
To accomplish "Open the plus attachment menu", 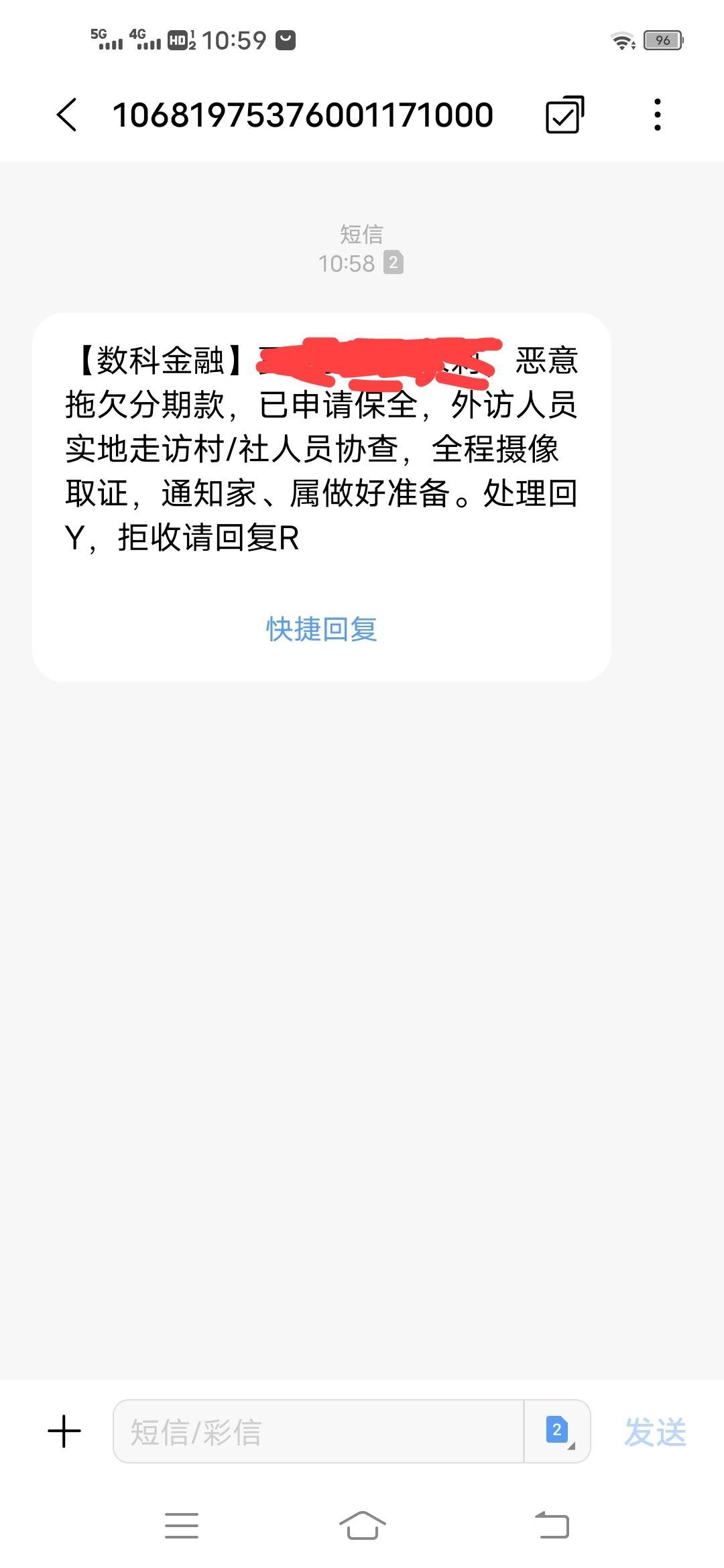I will [x=64, y=1431].
